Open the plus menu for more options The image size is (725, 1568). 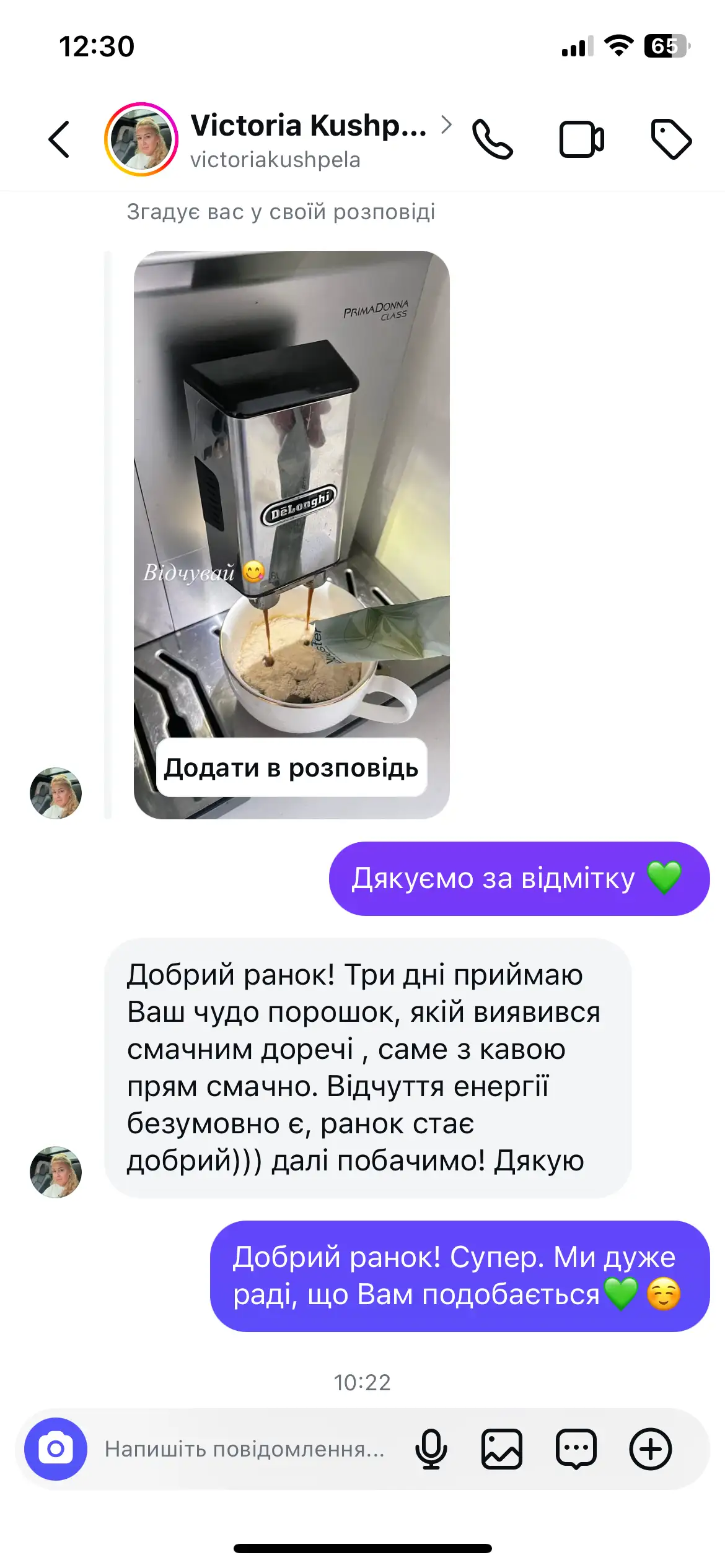pyautogui.click(x=651, y=1449)
